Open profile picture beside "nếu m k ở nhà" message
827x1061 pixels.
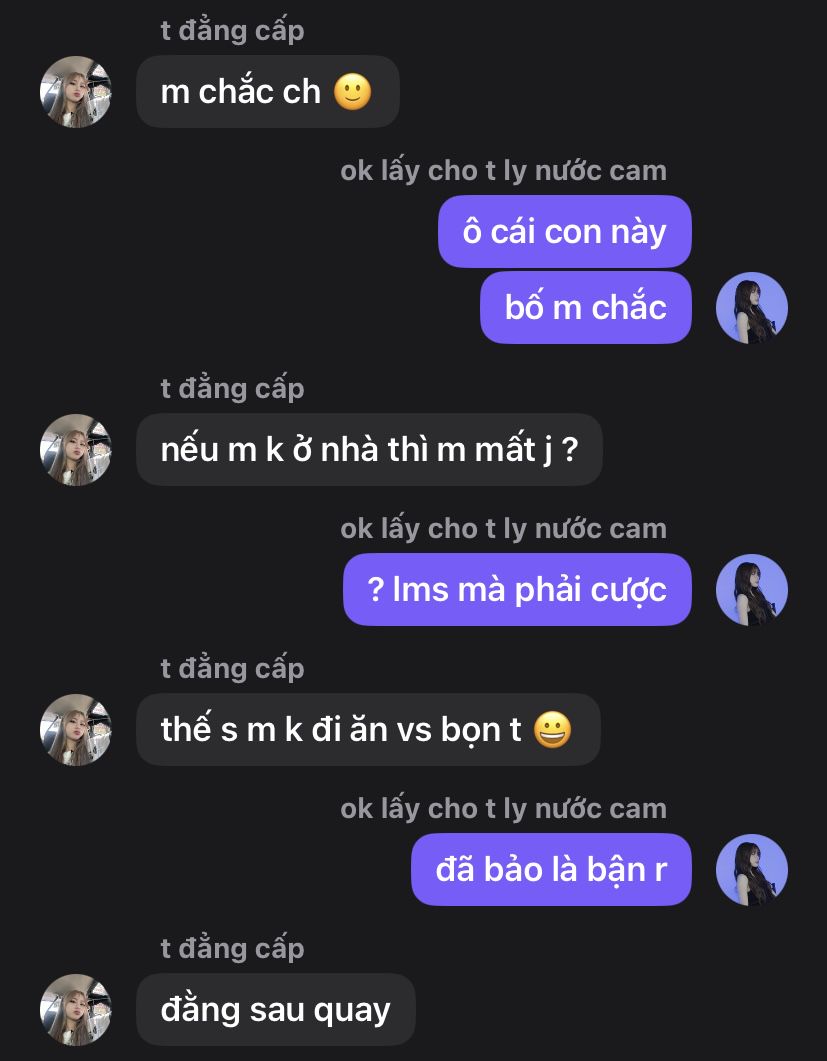pos(75,450)
